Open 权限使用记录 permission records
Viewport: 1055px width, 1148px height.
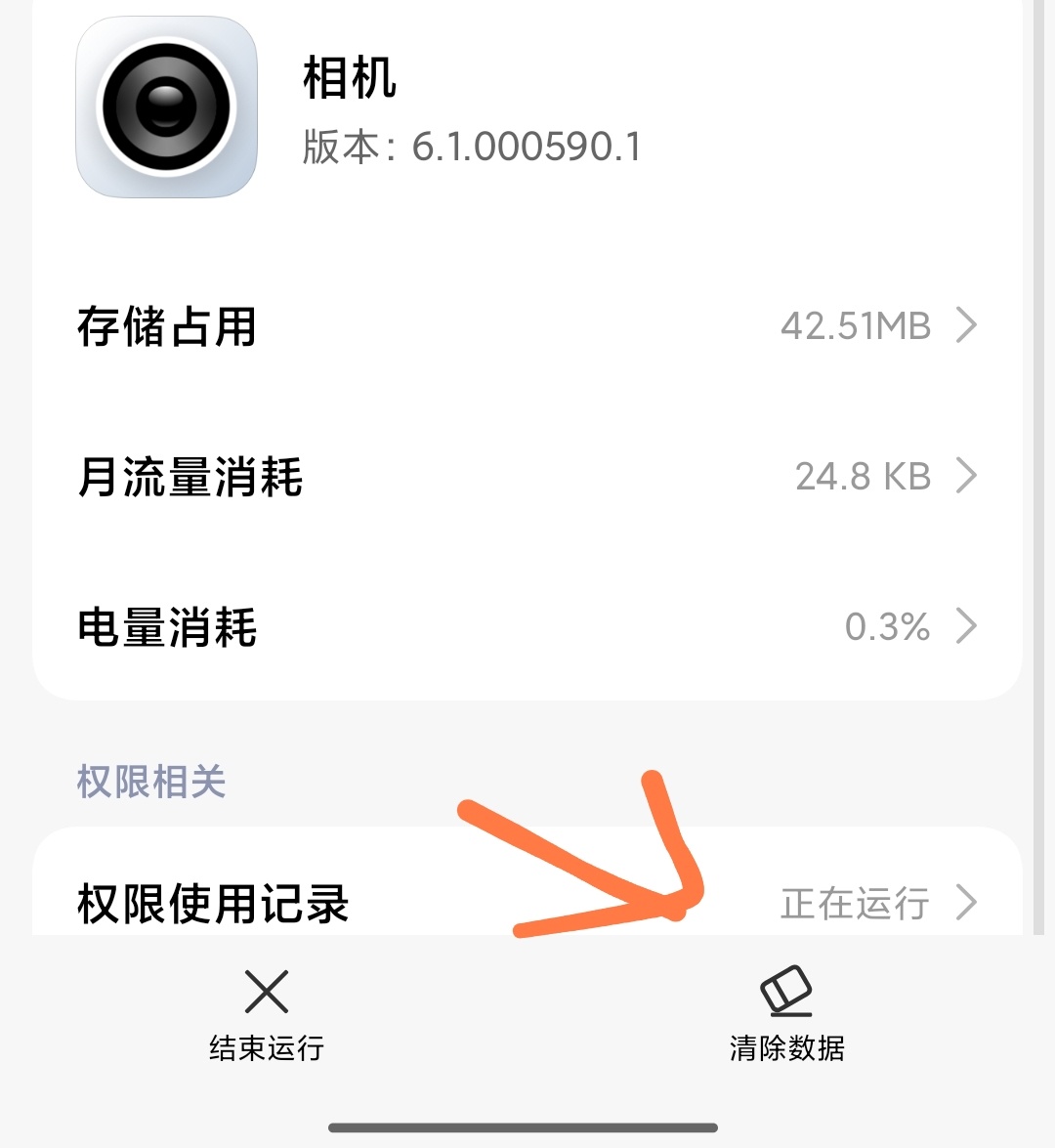click(x=527, y=903)
